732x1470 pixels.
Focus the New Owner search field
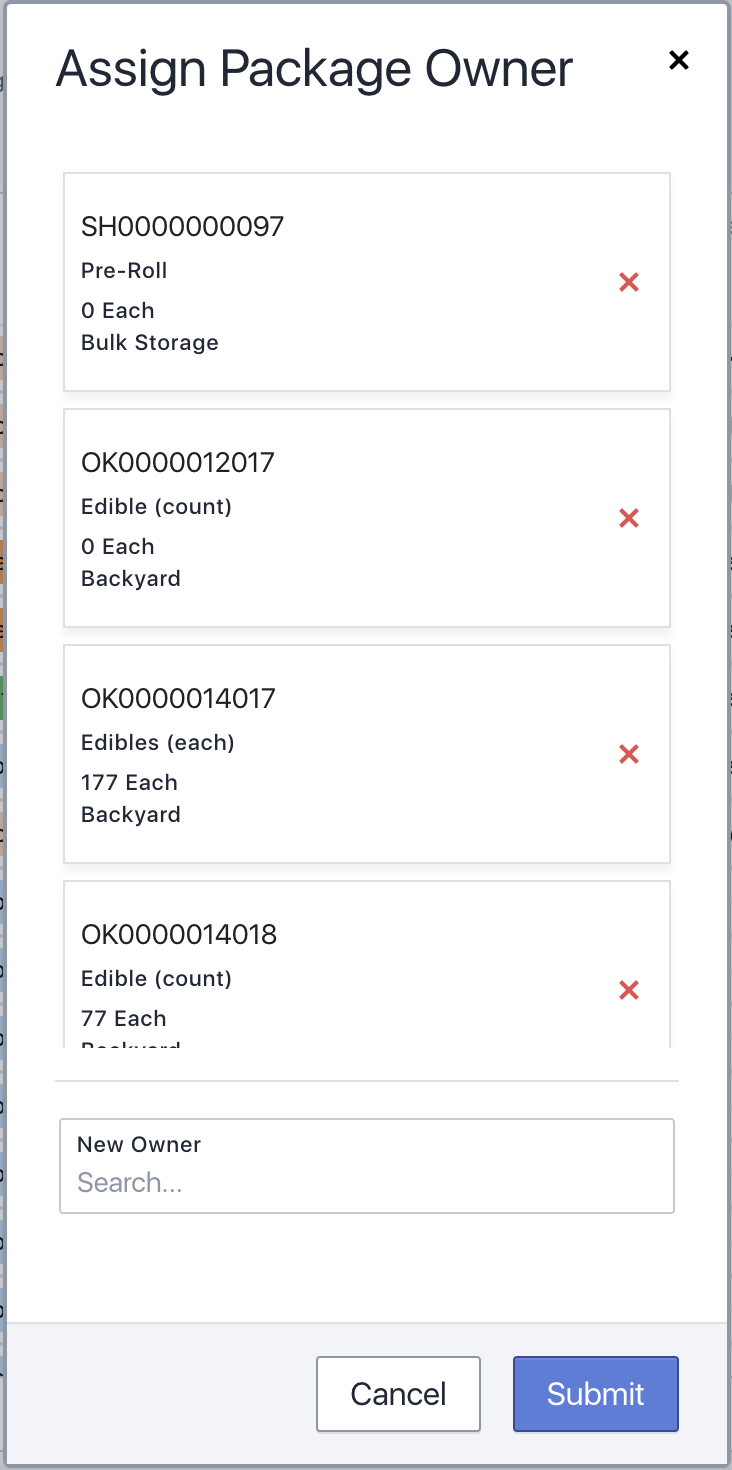(x=367, y=1166)
